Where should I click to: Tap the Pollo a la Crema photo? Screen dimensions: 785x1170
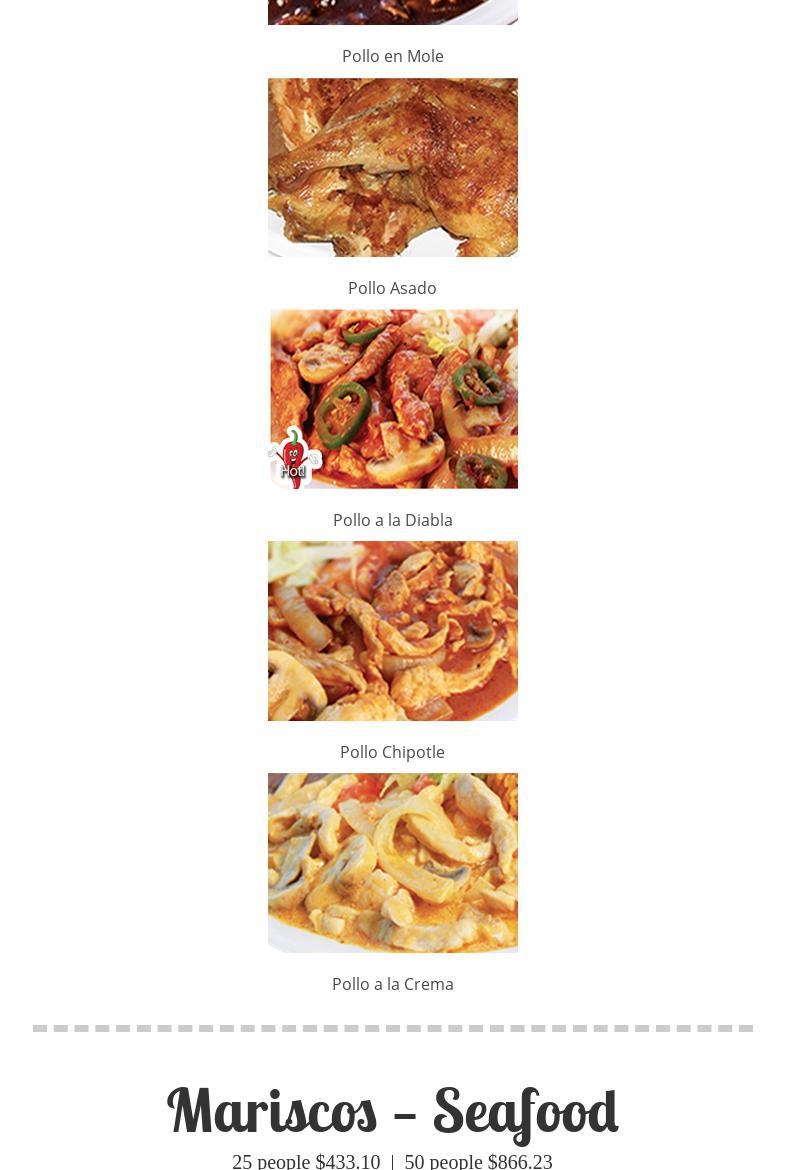pos(392,862)
